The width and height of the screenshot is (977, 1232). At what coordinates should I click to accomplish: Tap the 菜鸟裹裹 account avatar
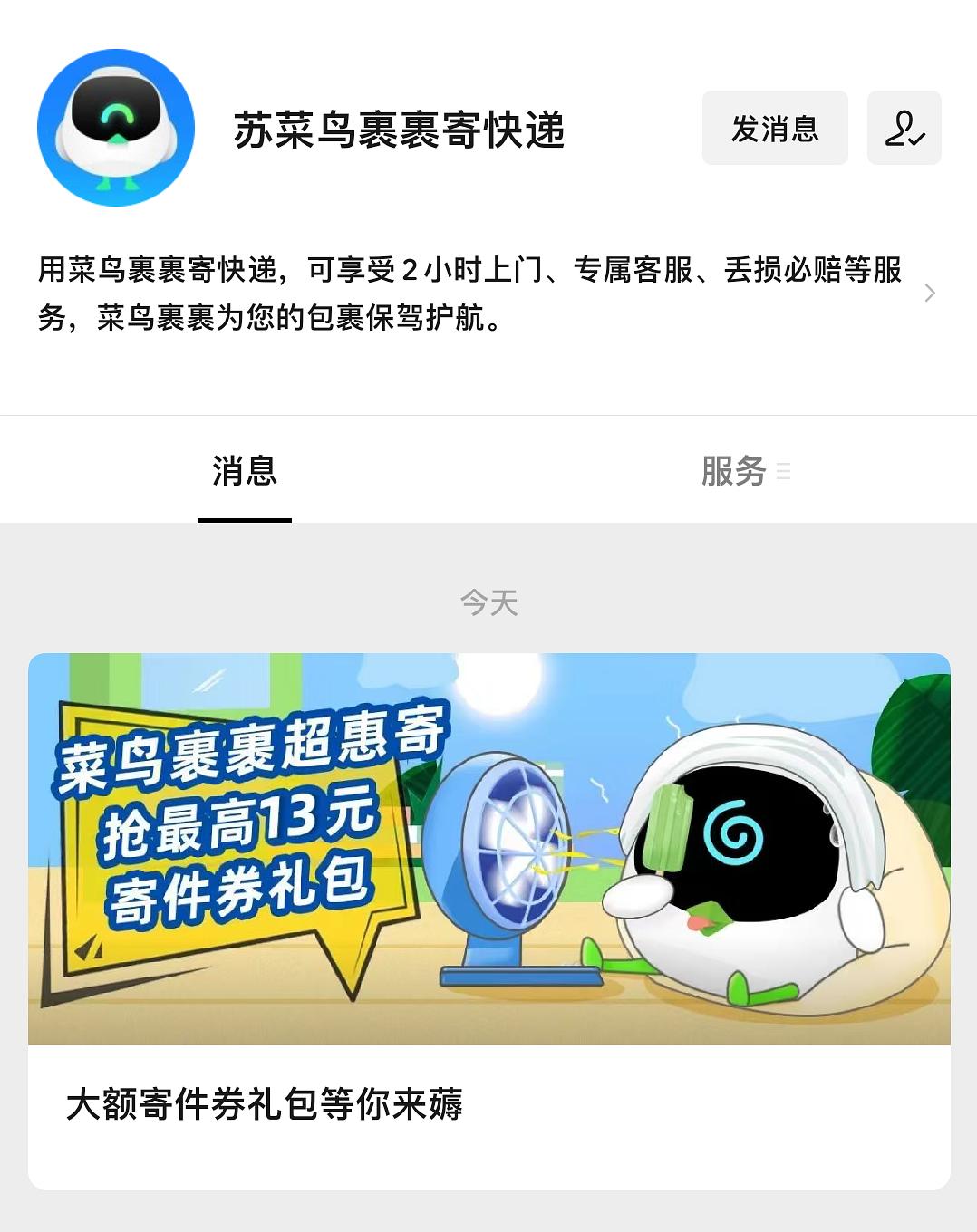coord(116,128)
